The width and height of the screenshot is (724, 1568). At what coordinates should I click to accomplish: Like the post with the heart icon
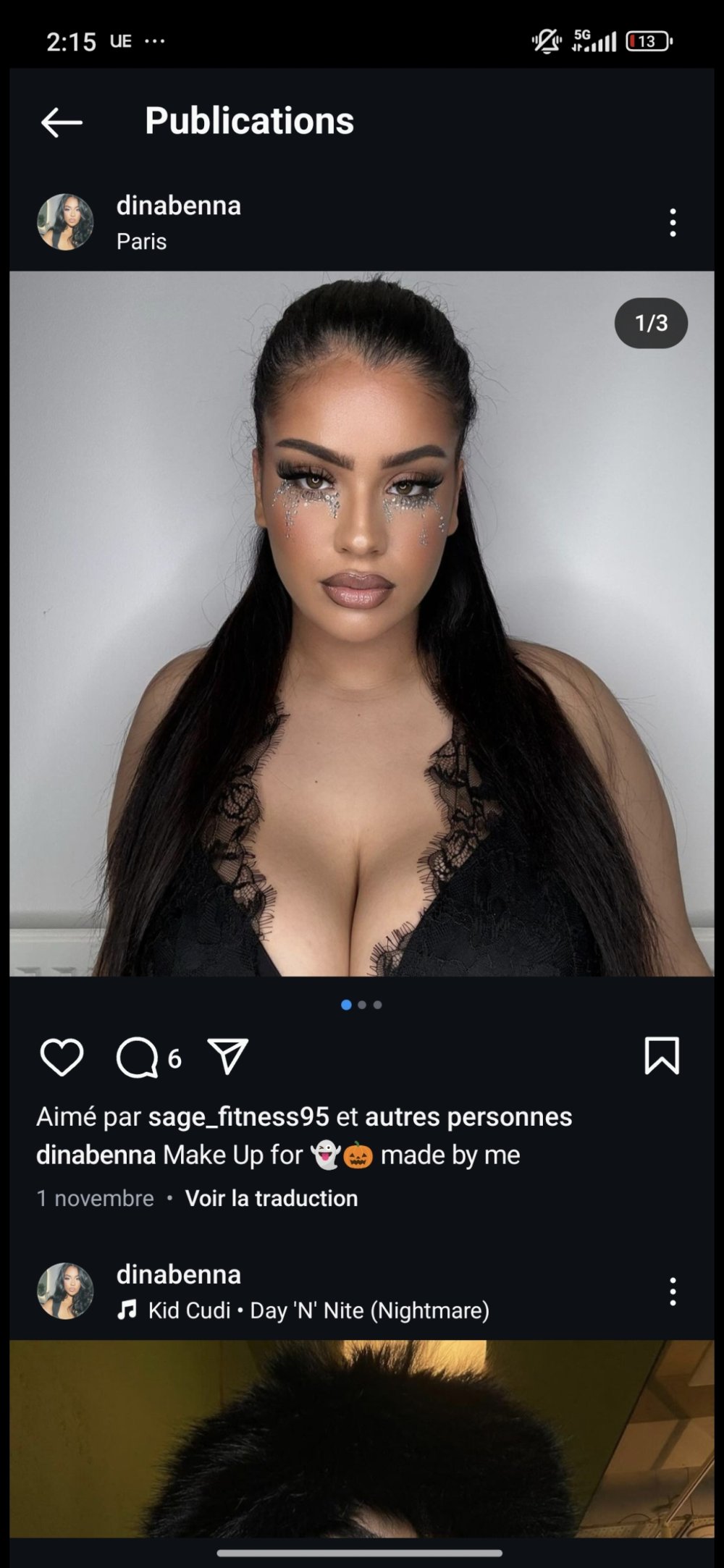(x=62, y=1056)
